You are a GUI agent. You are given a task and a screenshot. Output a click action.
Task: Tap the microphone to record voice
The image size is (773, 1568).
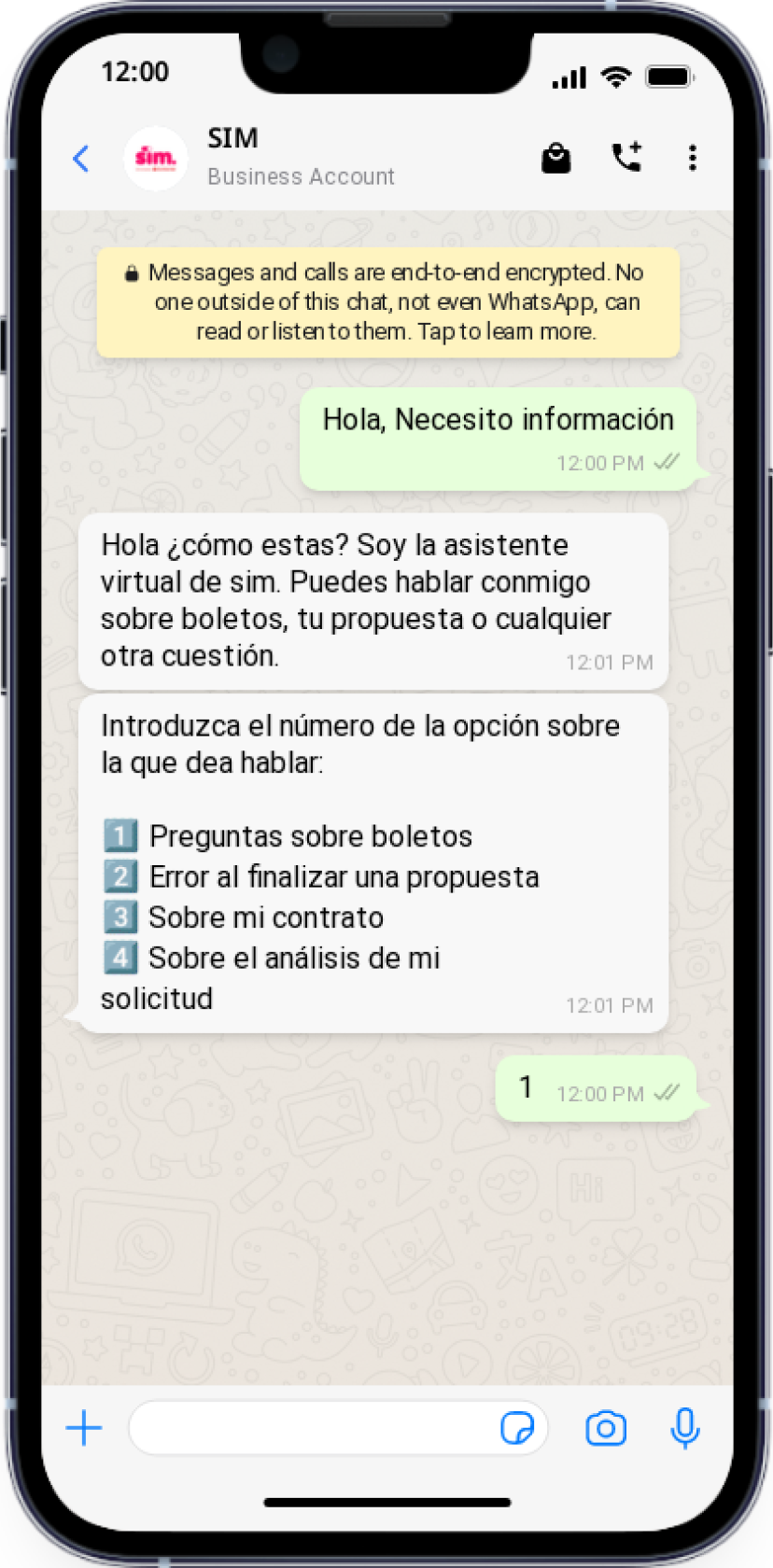[x=684, y=1428]
